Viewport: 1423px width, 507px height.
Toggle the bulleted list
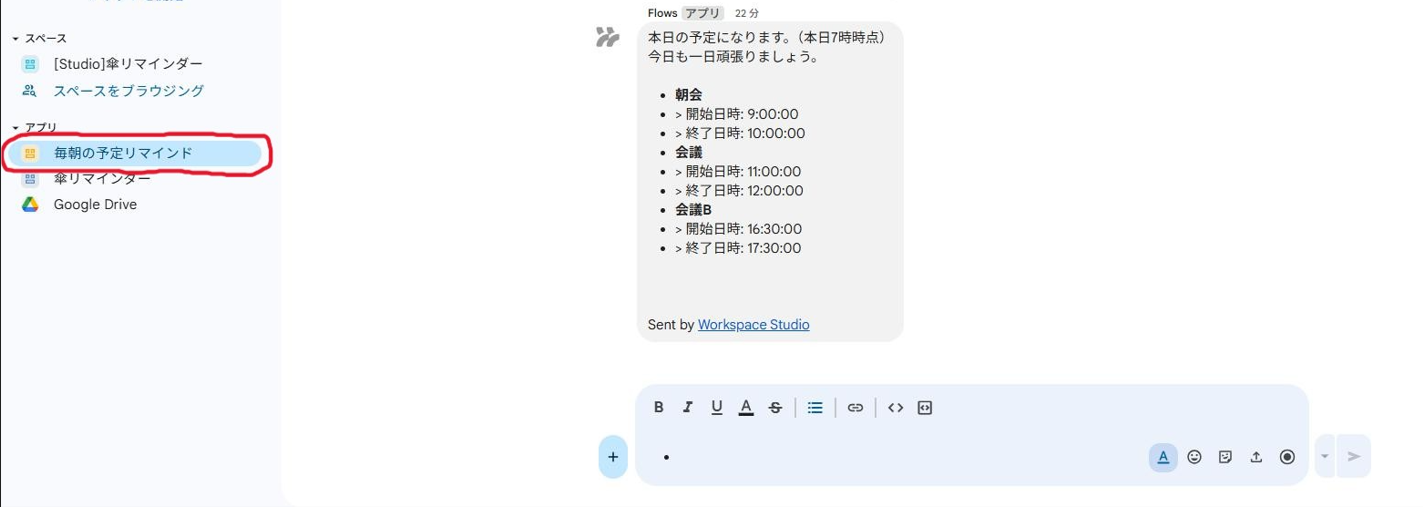[815, 408]
